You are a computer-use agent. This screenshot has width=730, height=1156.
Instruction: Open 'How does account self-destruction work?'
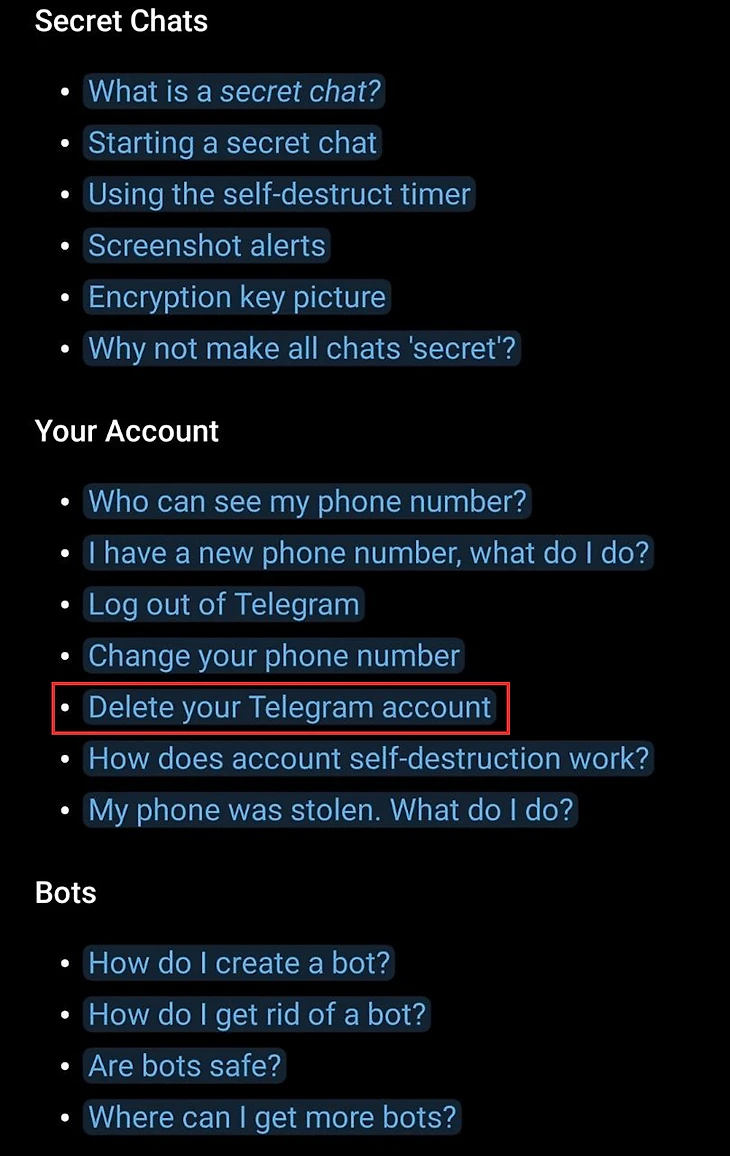coord(369,758)
